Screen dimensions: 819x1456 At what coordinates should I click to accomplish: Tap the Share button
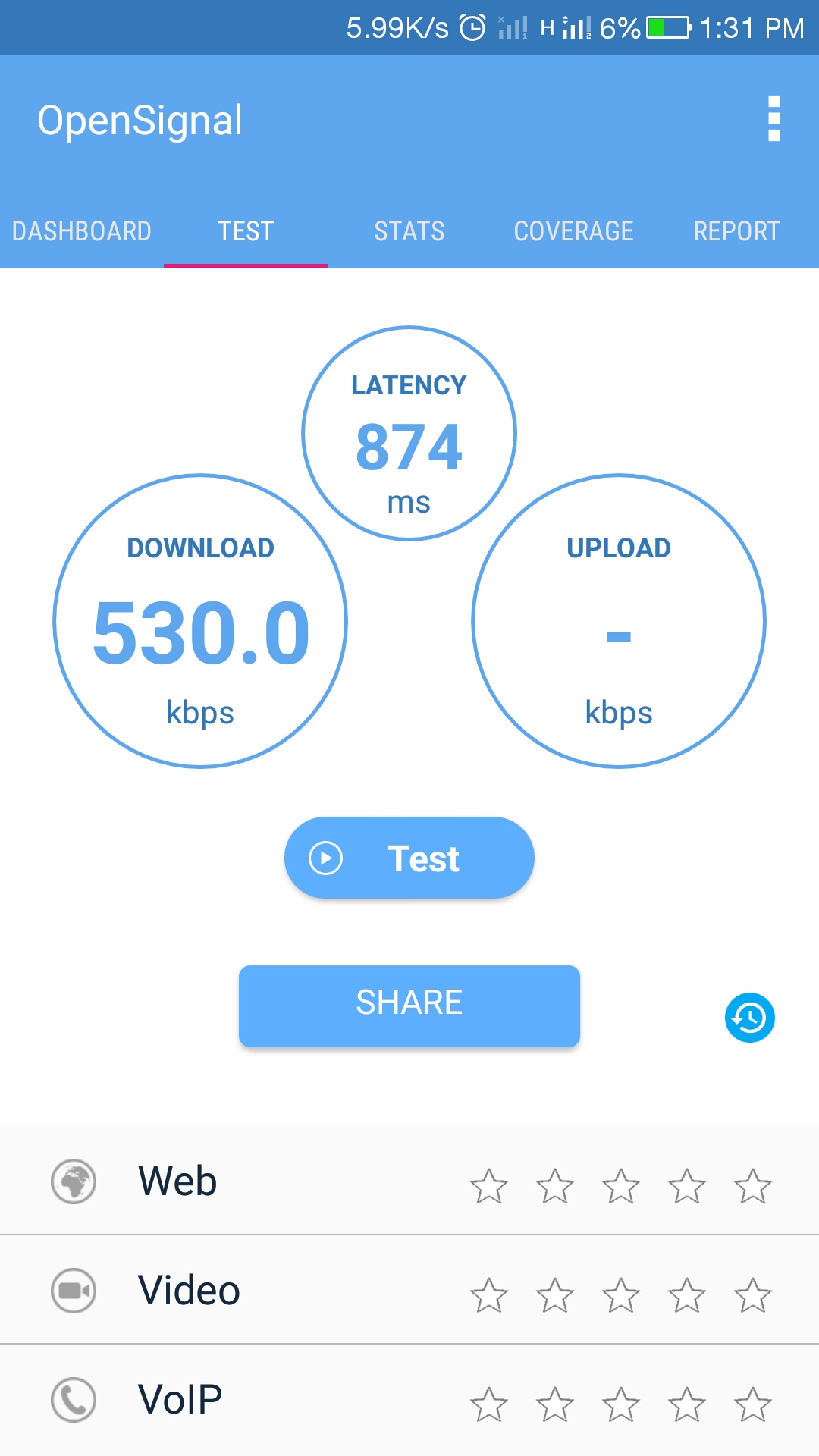(x=409, y=1006)
